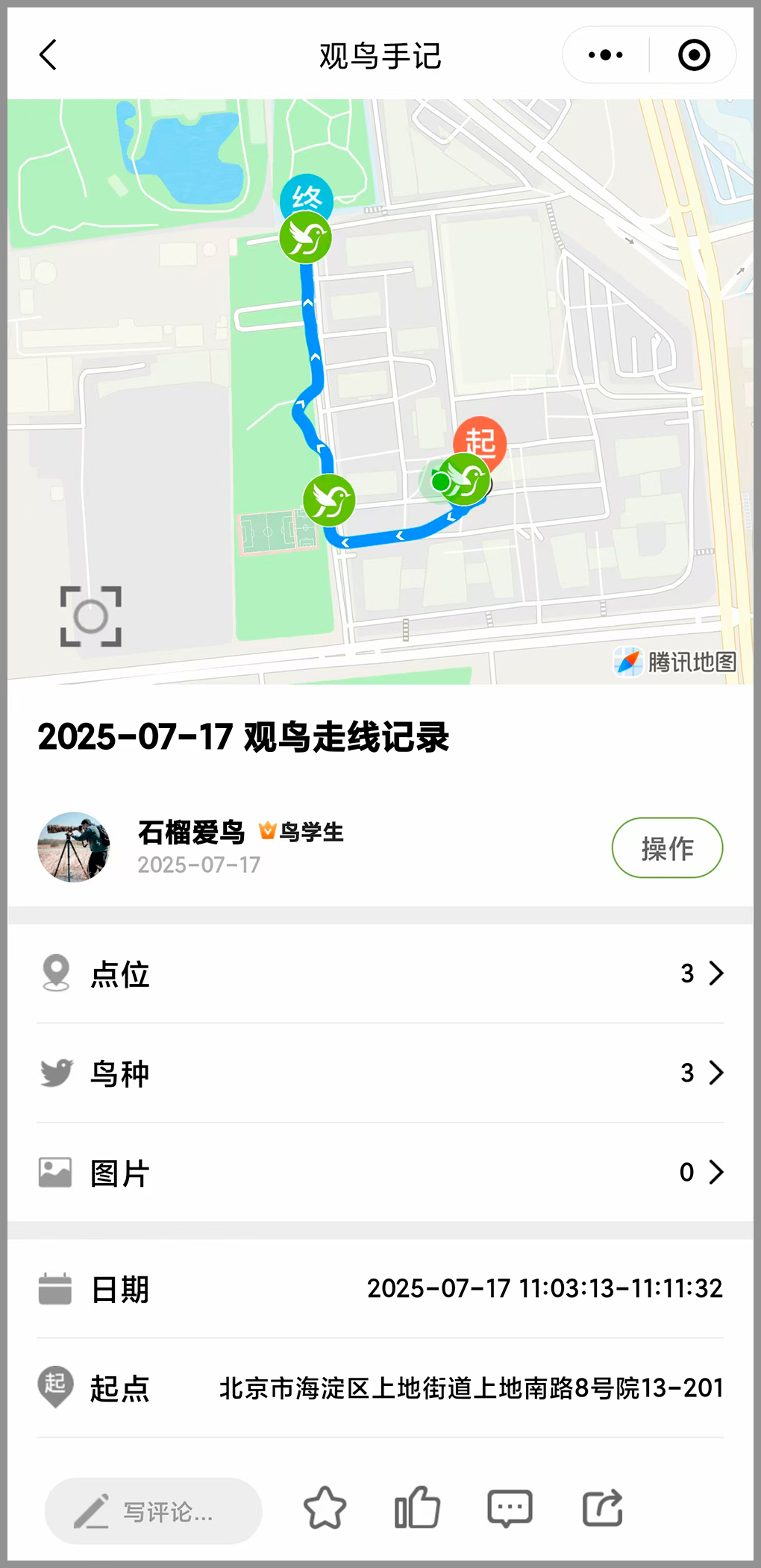
Task: Open the 图片 row
Action: coord(380,1172)
